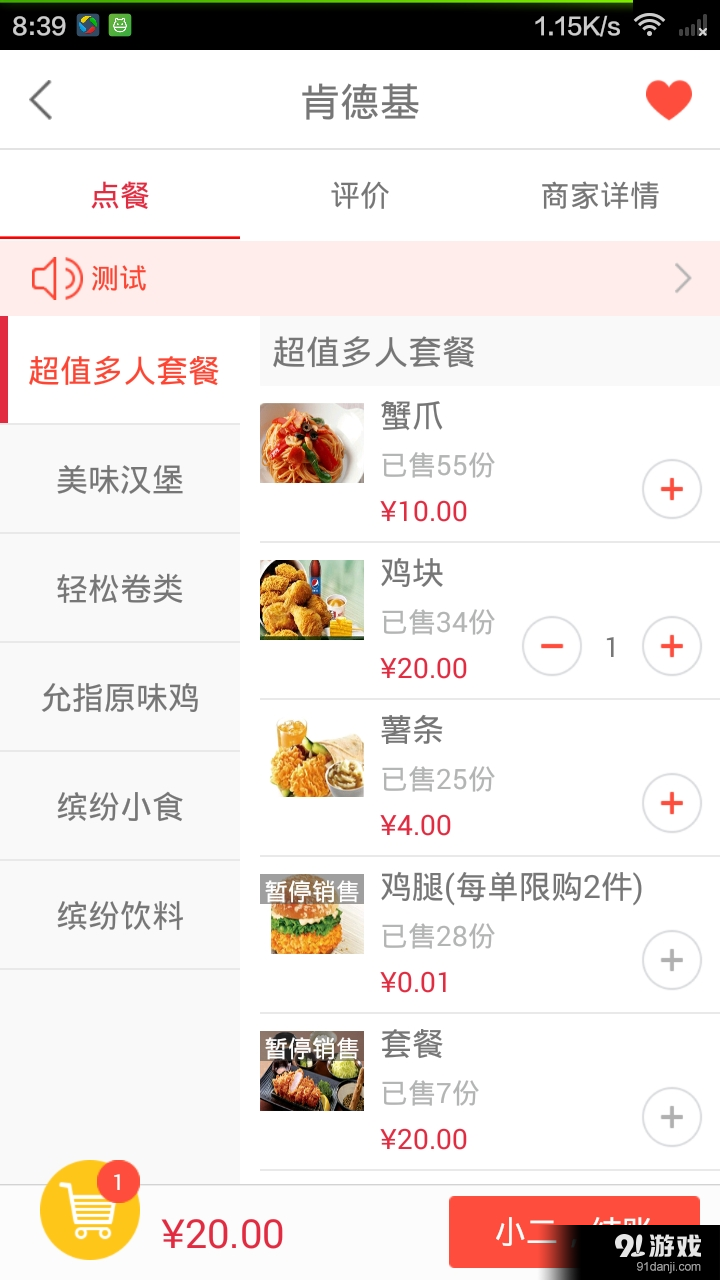
Task: Switch to the 评价 tab
Action: [x=359, y=196]
